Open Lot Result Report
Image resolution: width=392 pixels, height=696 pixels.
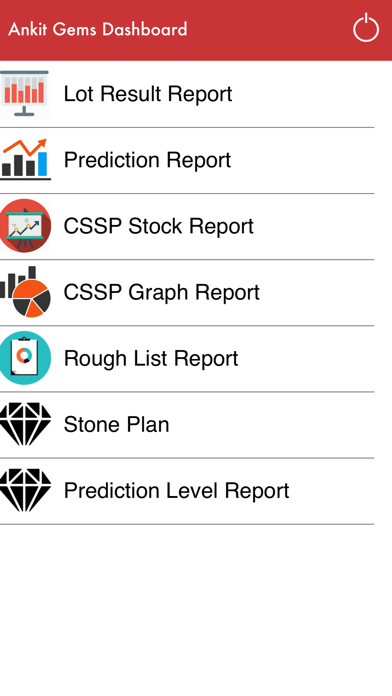pyautogui.click(x=196, y=94)
